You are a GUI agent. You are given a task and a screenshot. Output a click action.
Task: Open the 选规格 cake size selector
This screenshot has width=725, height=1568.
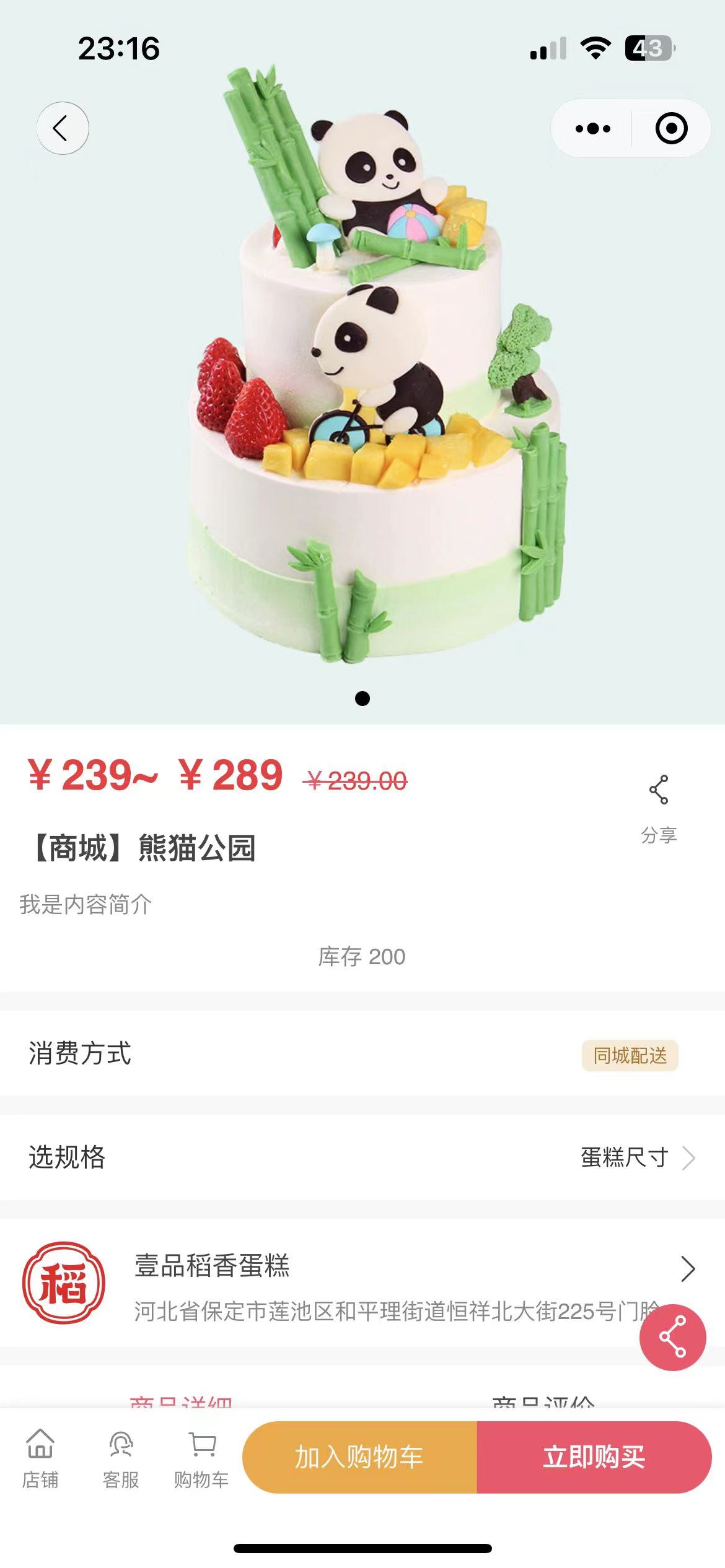tap(362, 1157)
